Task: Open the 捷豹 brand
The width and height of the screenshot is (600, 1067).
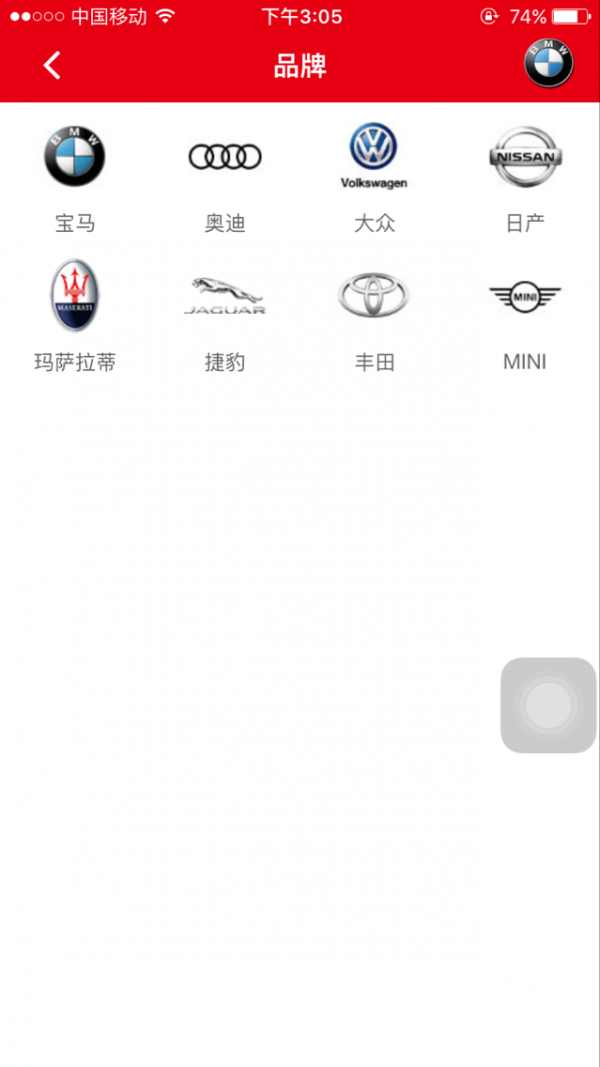Action: click(225, 316)
